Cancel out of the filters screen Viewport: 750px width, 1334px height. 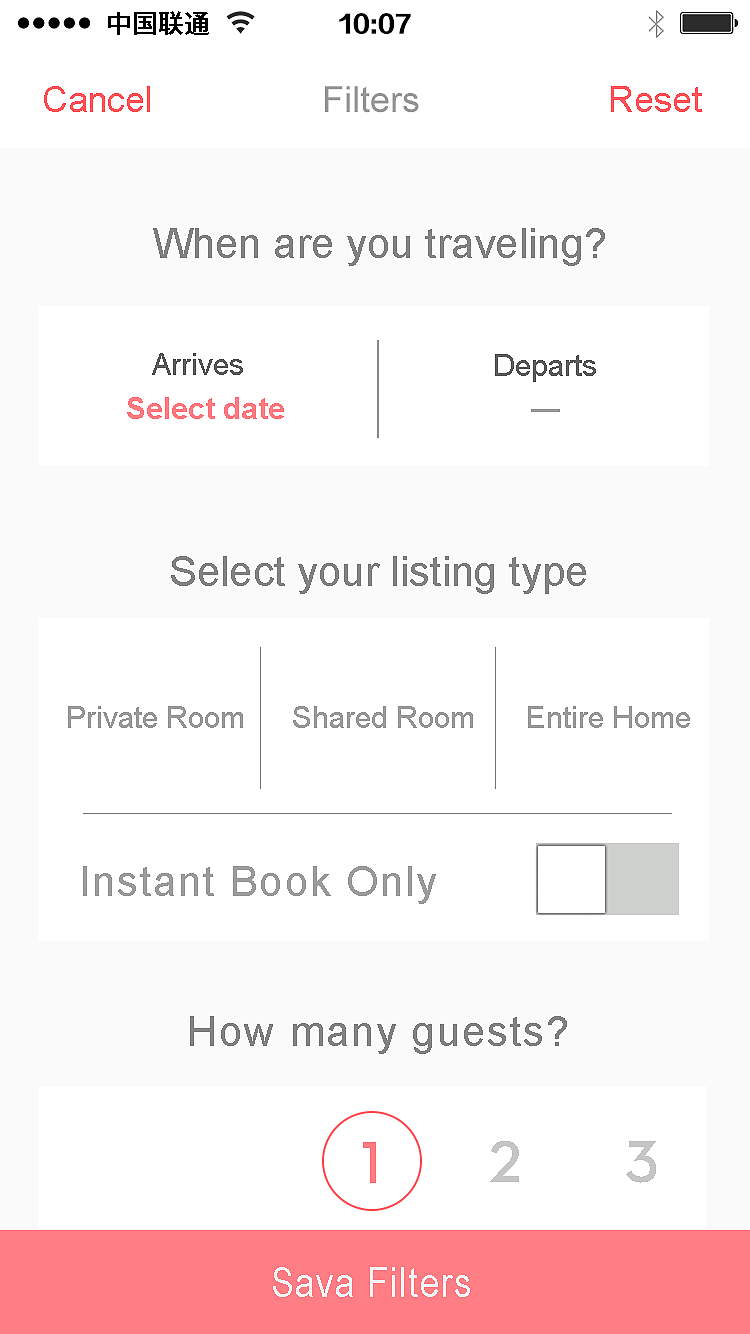(x=96, y=99)
